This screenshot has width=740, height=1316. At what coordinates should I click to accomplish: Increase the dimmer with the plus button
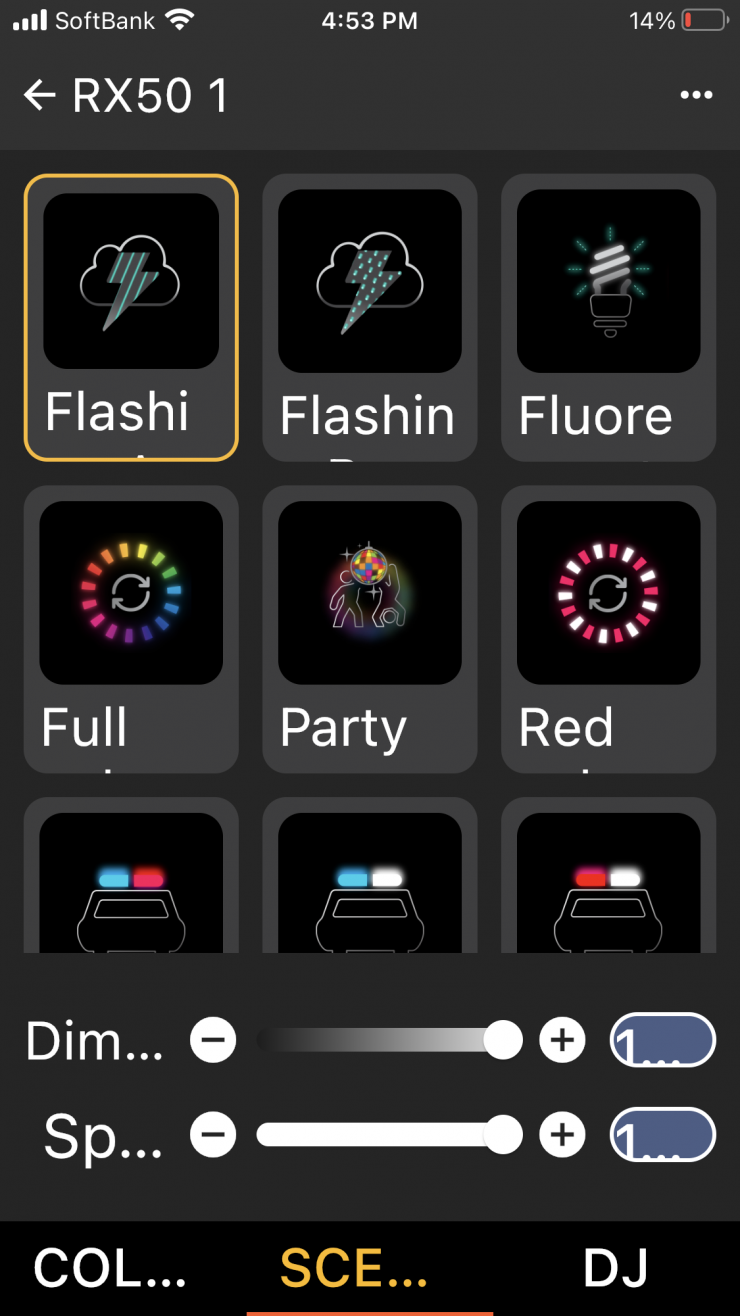[562, 1041]
